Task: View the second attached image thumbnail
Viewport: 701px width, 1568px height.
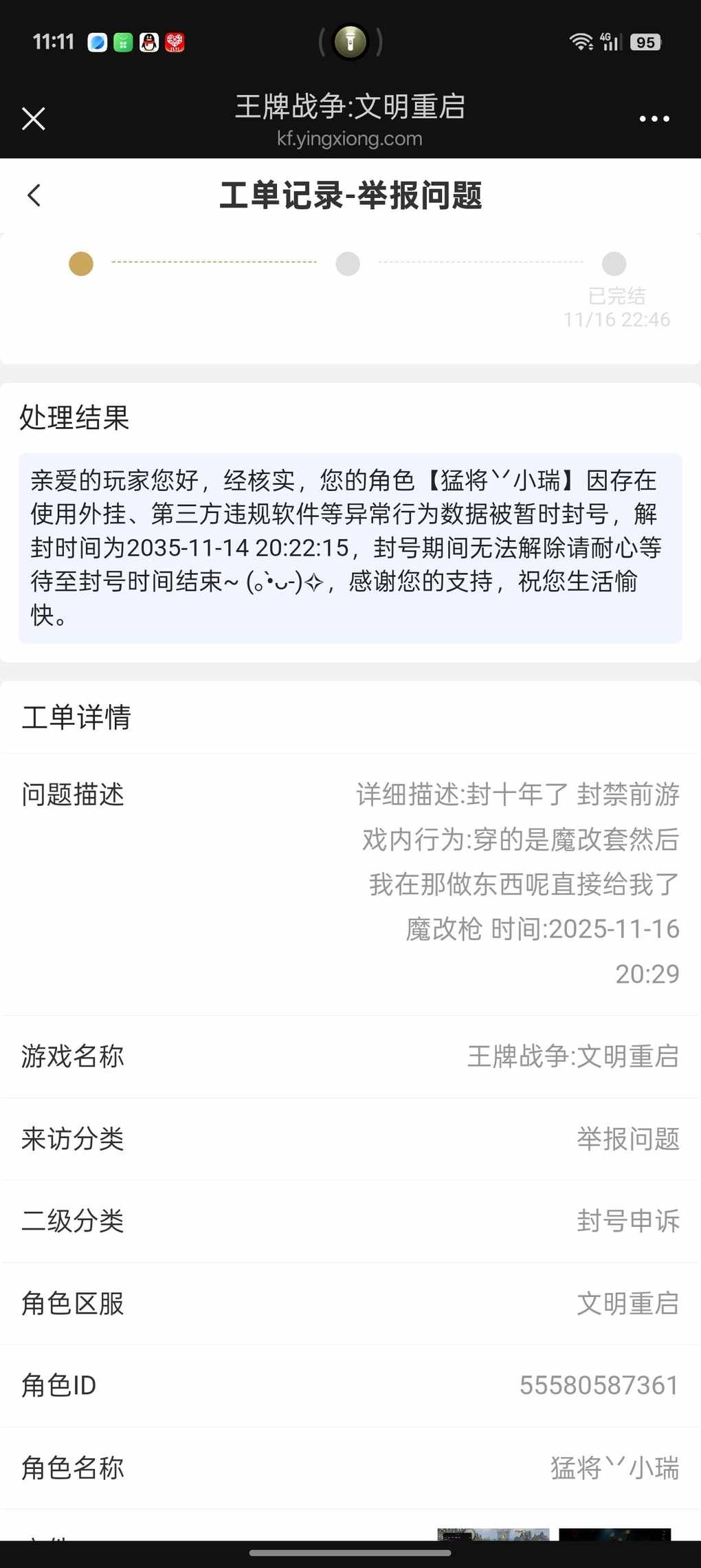Action: pyautogui.click(x=614, y=1534)
